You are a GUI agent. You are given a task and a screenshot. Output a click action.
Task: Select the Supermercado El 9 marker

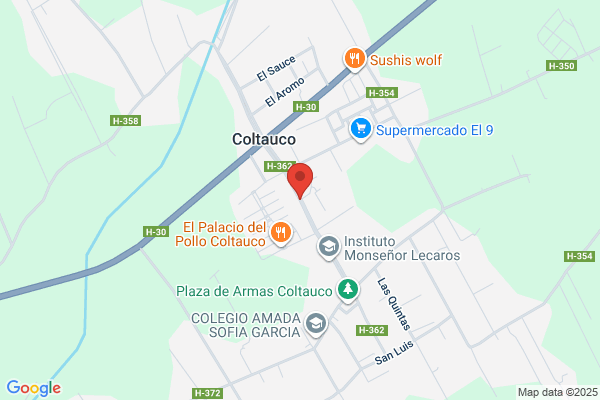[360, 130]
